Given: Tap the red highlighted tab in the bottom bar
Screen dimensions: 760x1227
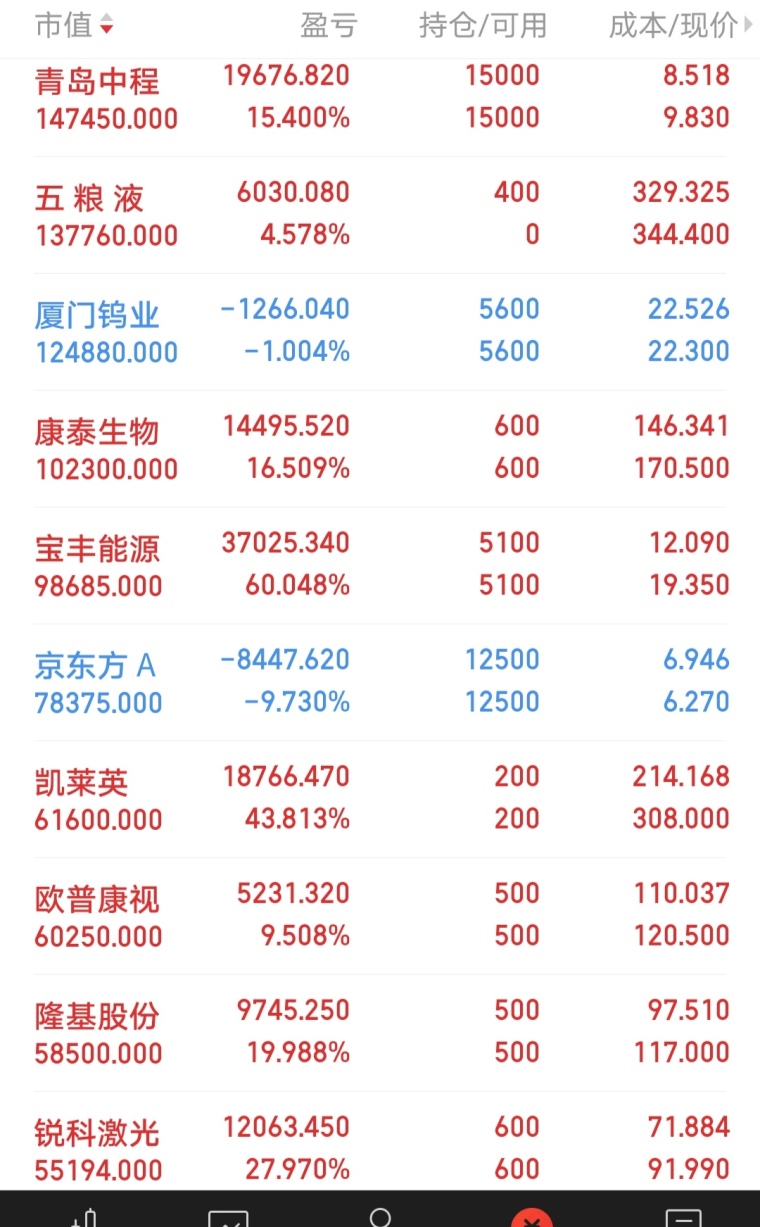Looking at the screenshot, I should point(532,1218).
